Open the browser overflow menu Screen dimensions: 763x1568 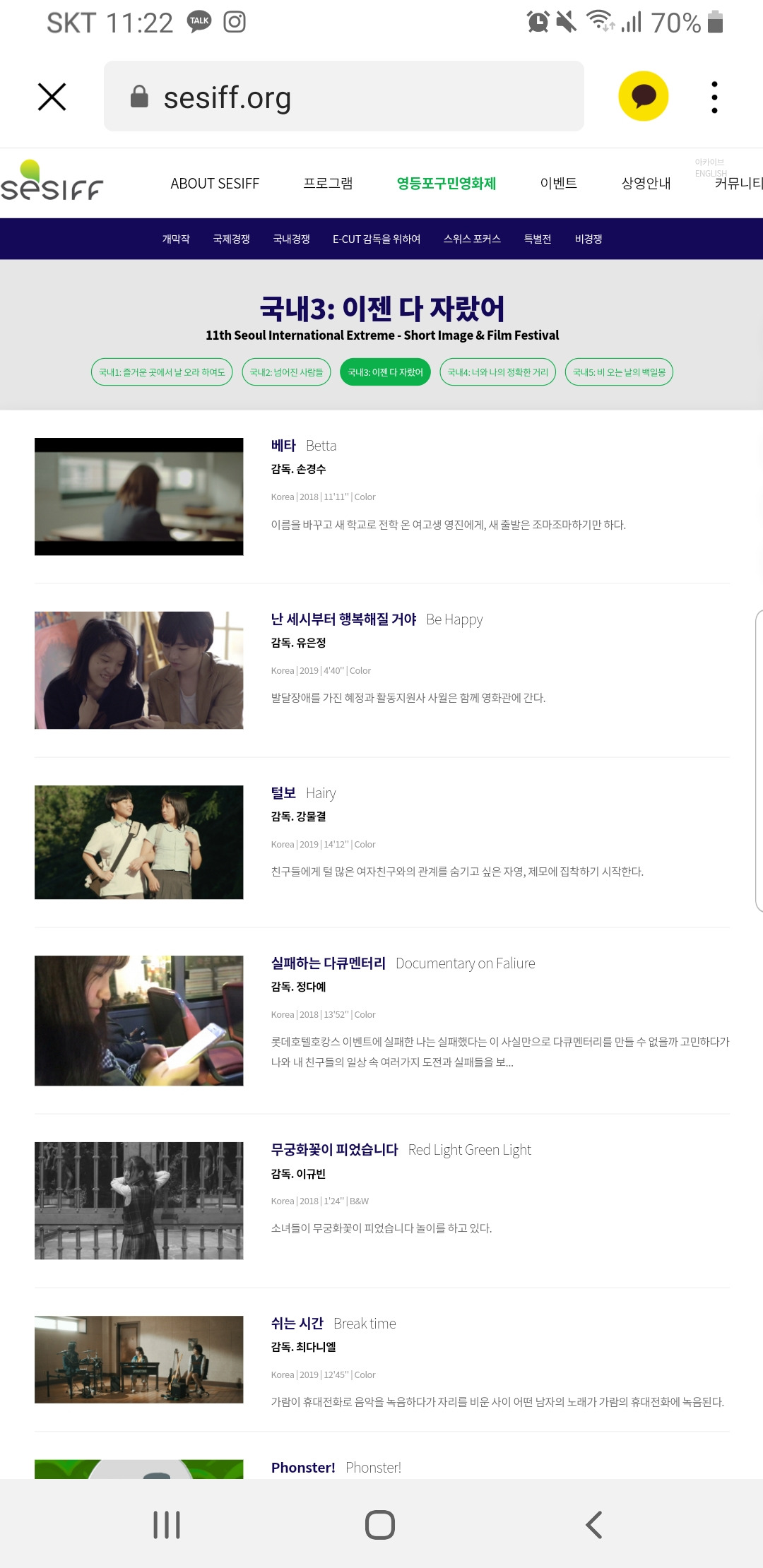(x=714, y=97)
